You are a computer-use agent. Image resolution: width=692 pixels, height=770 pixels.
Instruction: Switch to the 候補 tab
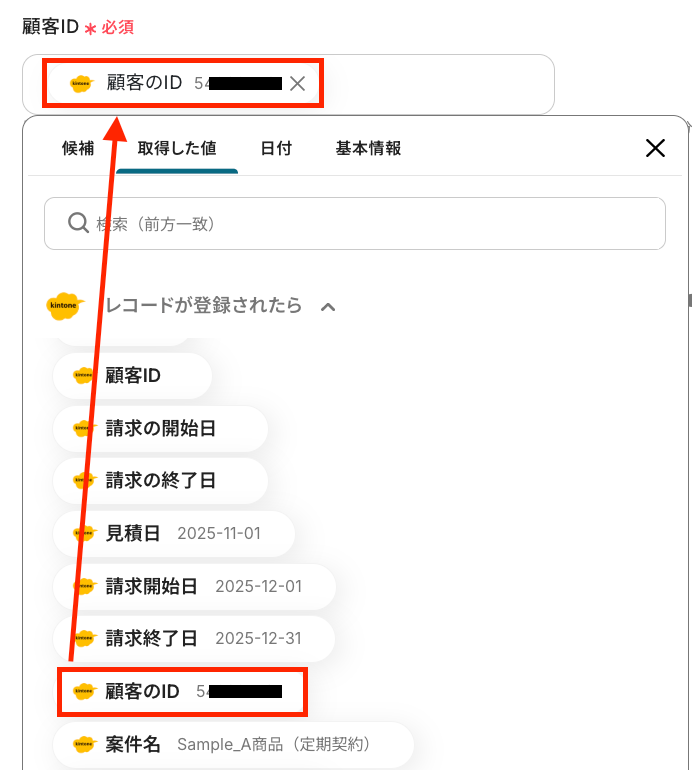pos(78,148)
